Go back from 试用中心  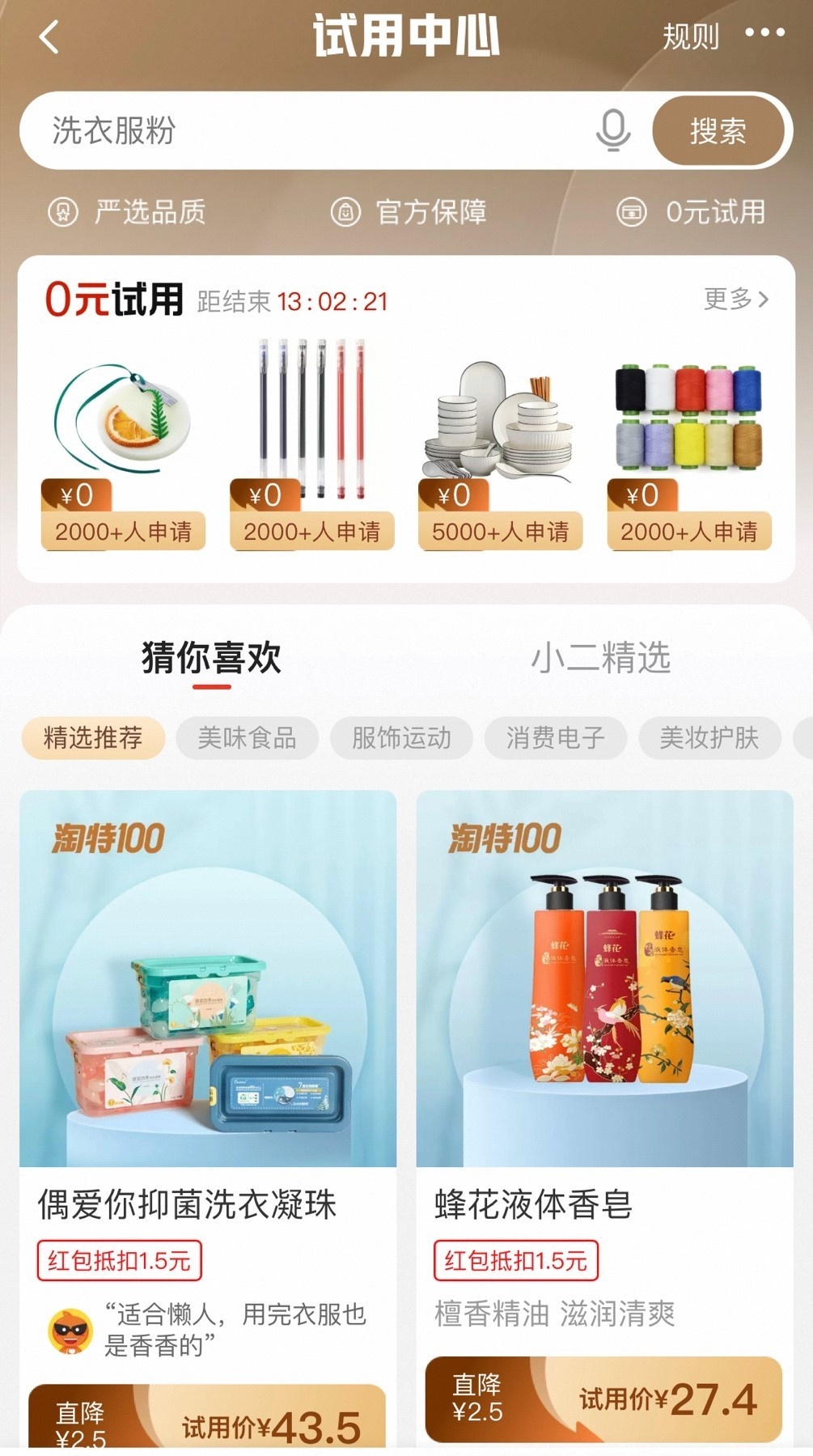49,37
